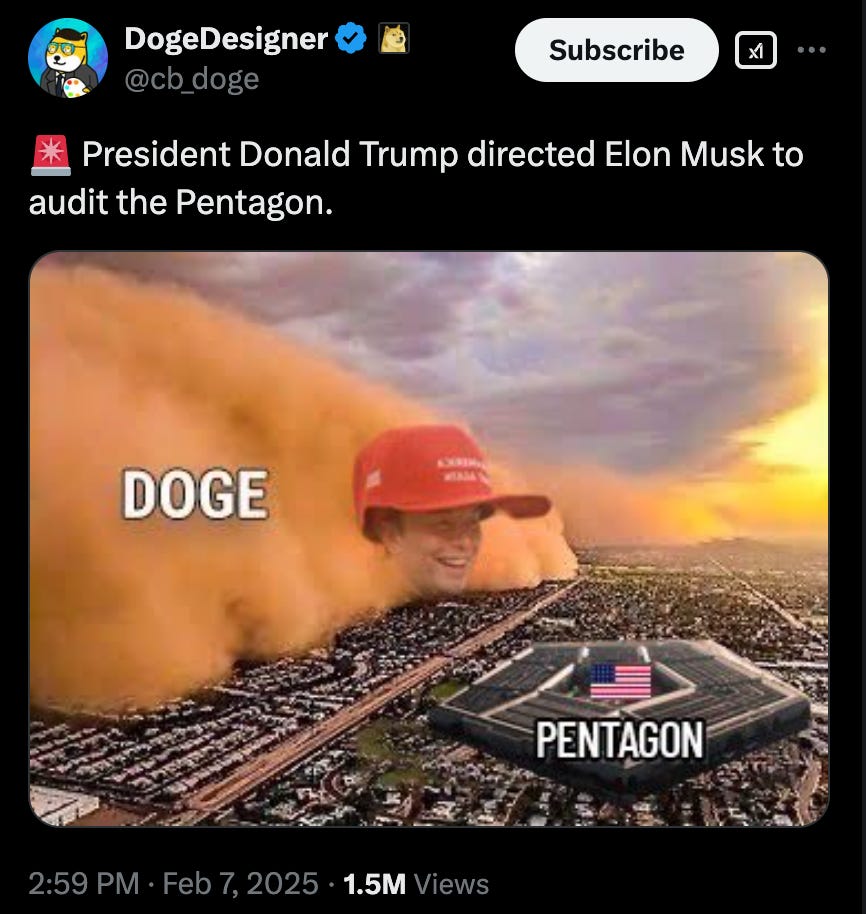Open the 2:59 PM Feb 7 timestamp
The width and height of the screenshot is (866, 914).
pos(173,884)
